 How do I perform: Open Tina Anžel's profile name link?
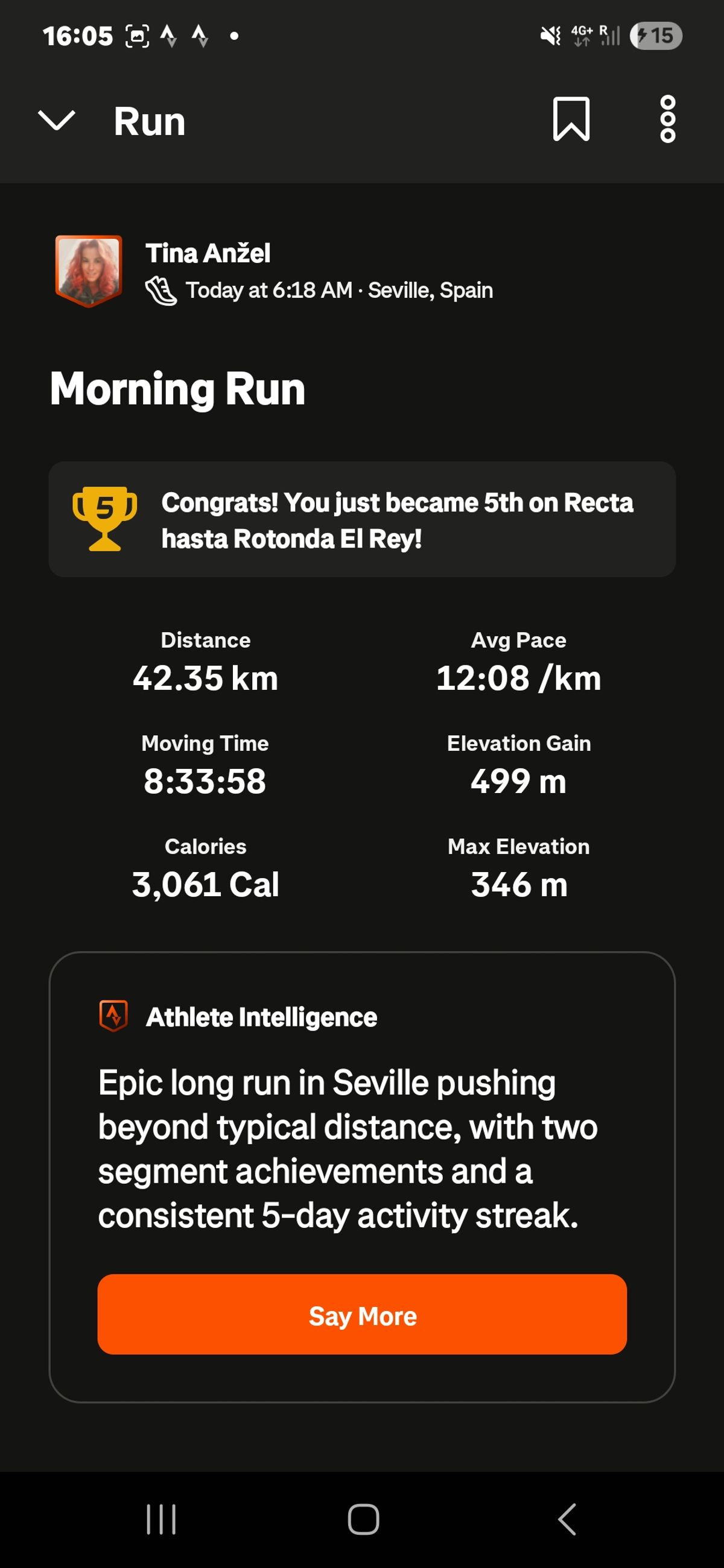[x=209, y=254]
